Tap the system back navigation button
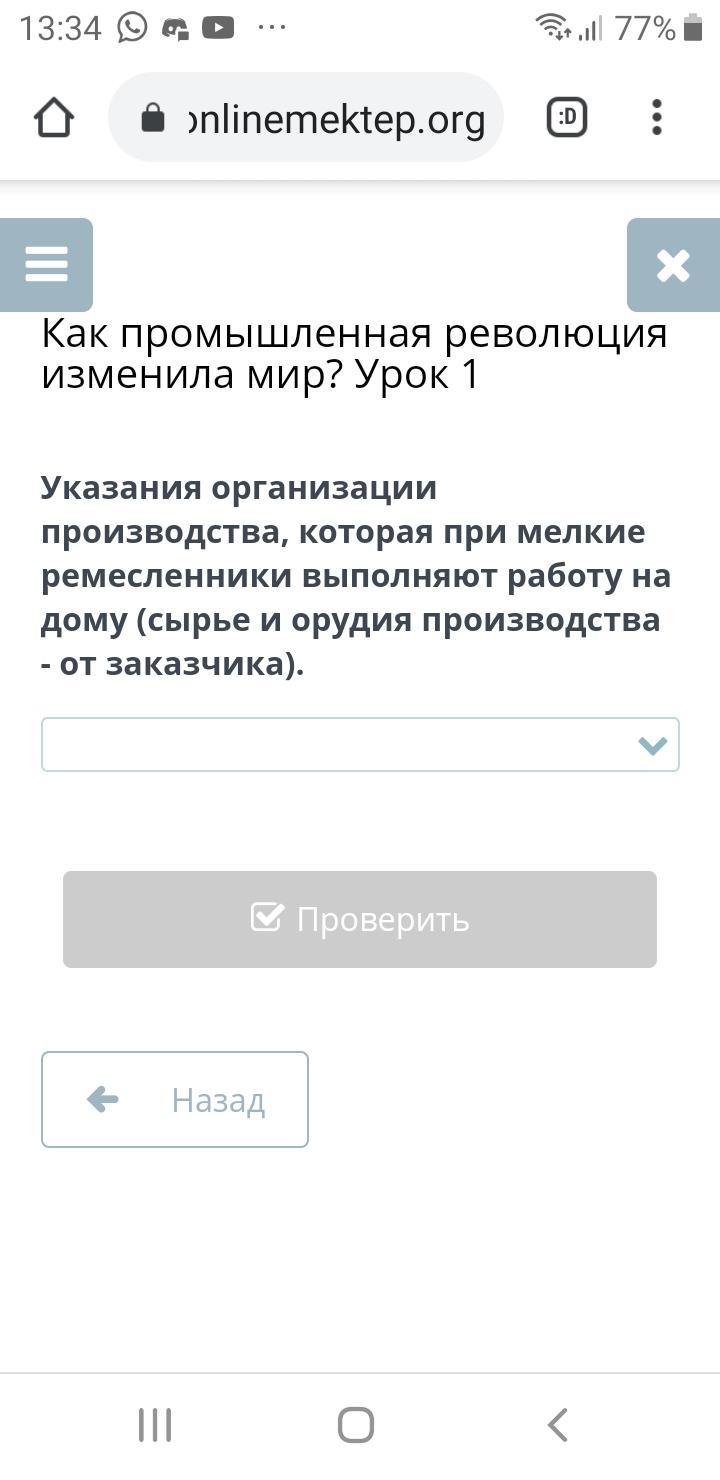The width and height of the screenshot is (720, 1480). tap(558, 1425)
